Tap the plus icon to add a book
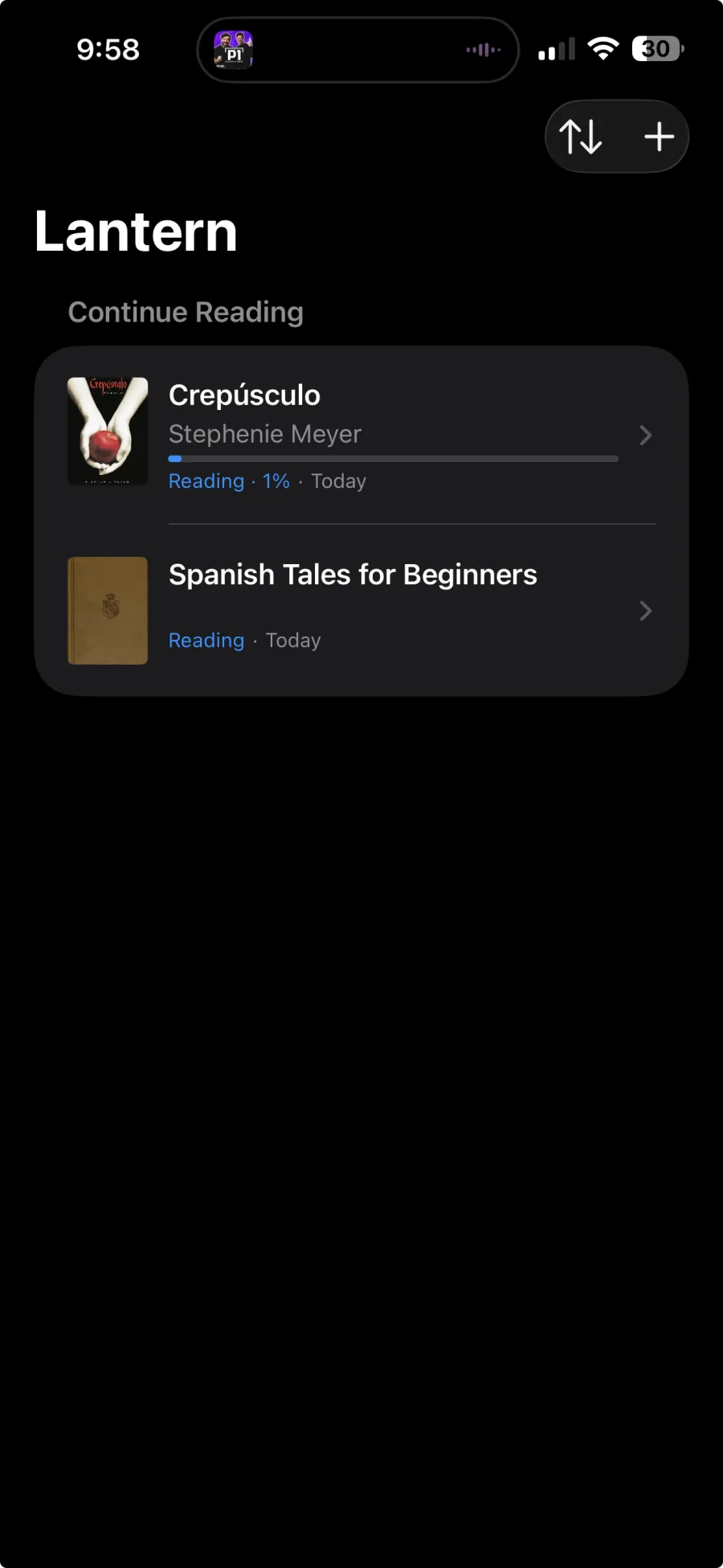This screenshot has width=723, height=1568. click(659, 136)
